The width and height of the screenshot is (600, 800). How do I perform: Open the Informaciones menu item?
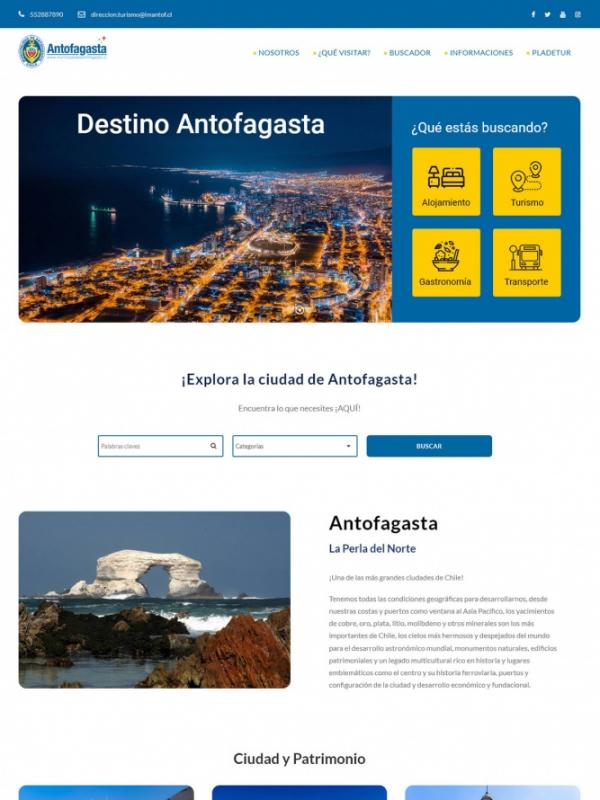point(481,53)
